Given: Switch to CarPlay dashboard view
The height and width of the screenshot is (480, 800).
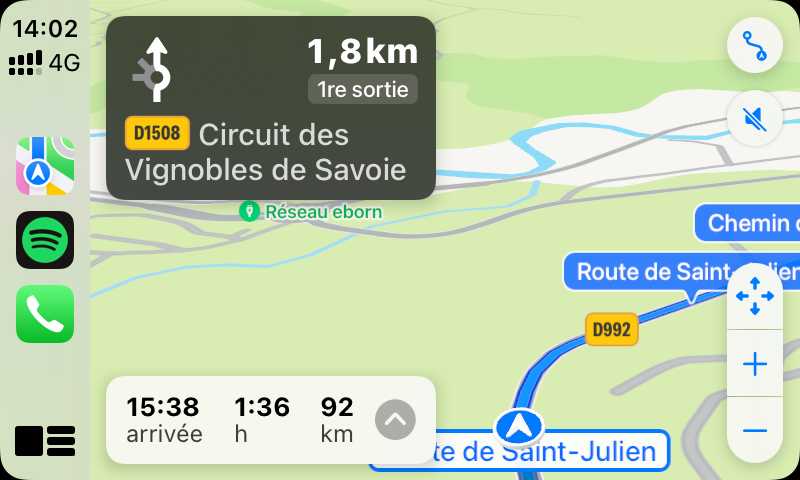Looking at the screenshot, I should click(x=45, y=441).
